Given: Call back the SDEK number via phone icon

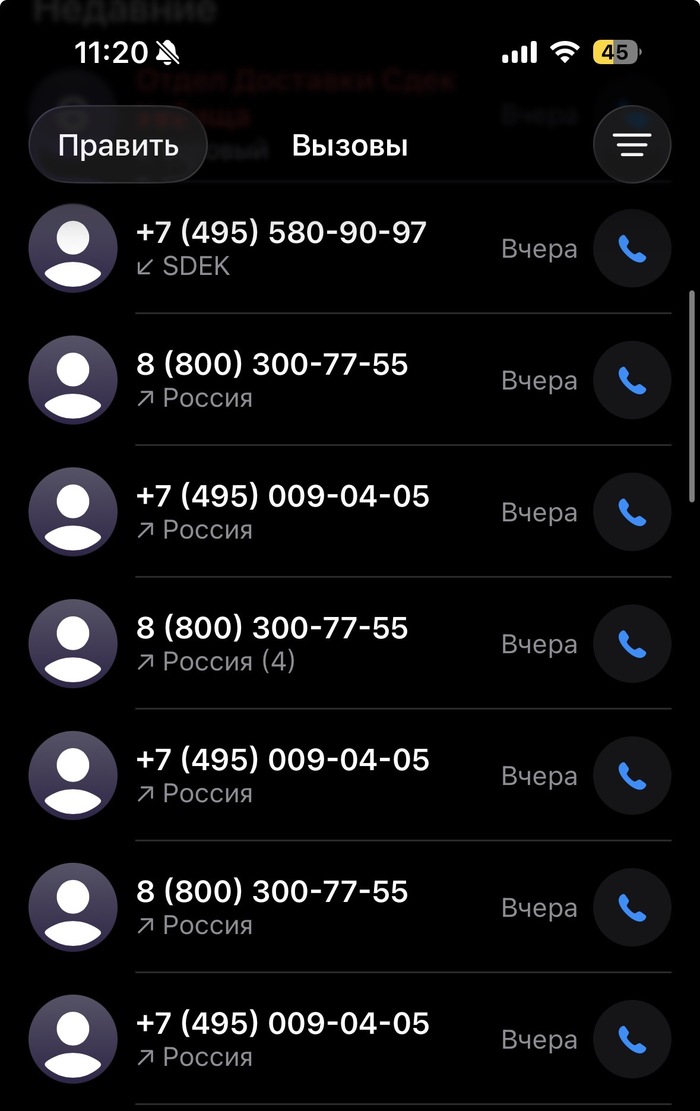Looking at the screenshot, I should [x=631, y=248].
